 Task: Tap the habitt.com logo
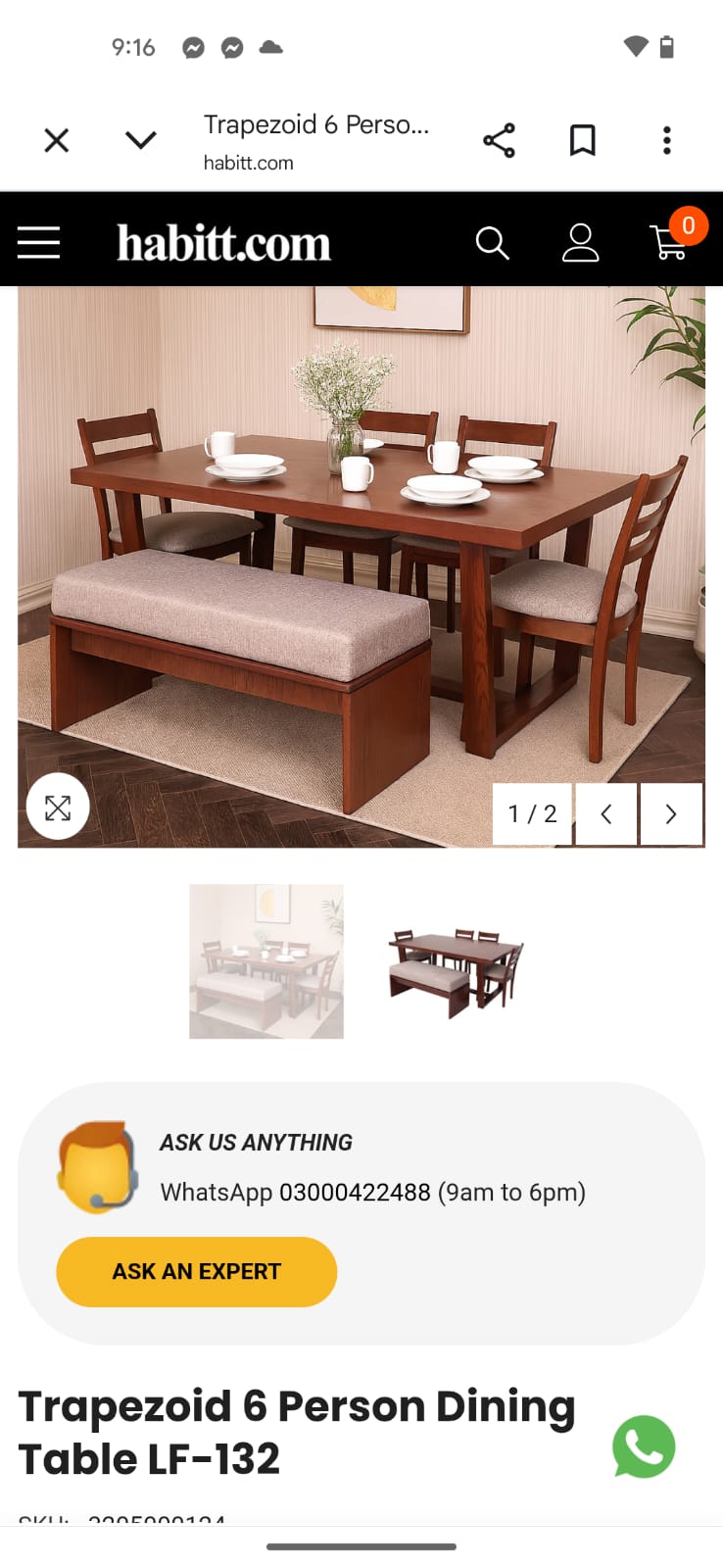(223, 243)
